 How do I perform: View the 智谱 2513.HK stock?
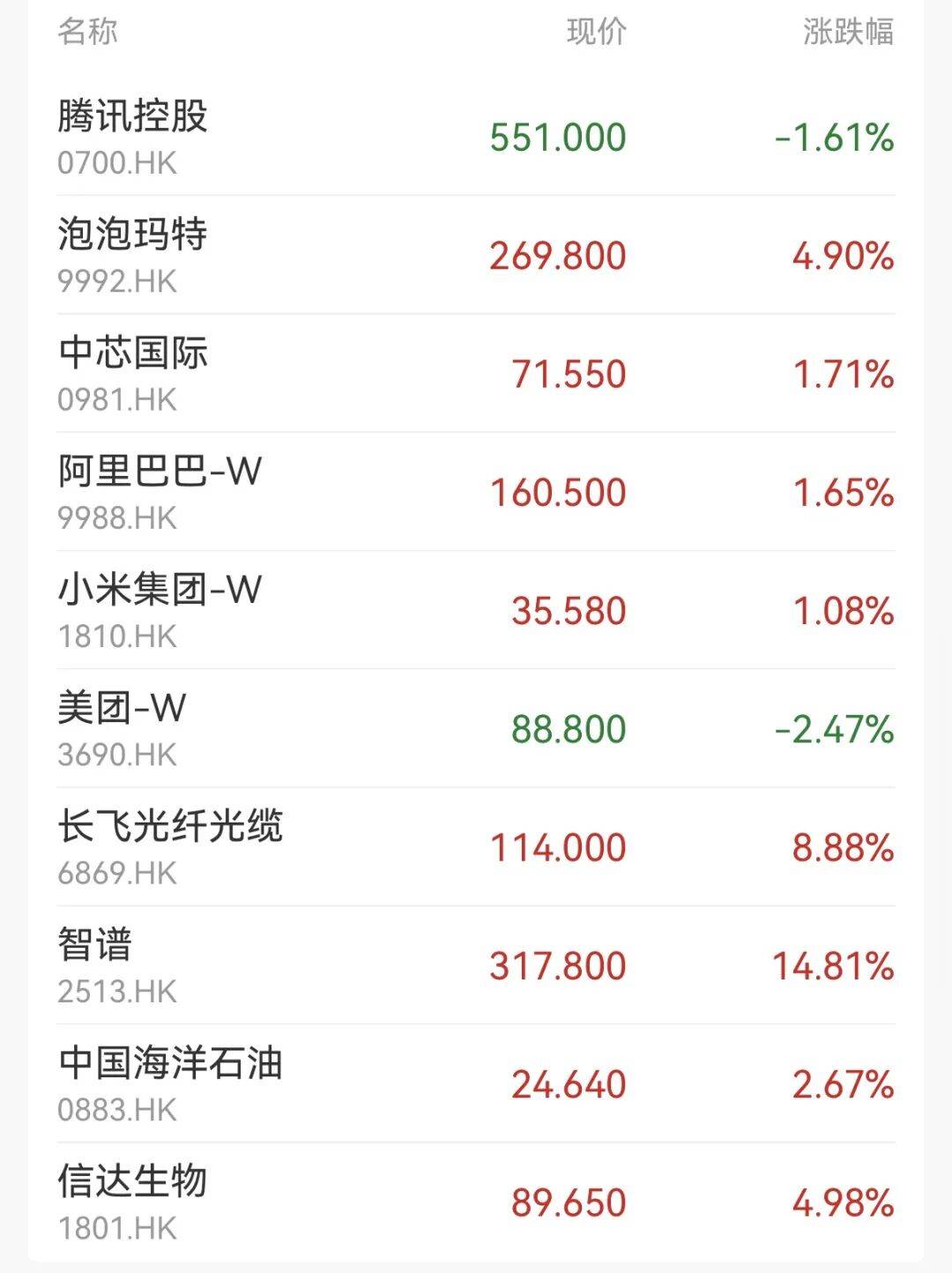click(x=476, y=964)
